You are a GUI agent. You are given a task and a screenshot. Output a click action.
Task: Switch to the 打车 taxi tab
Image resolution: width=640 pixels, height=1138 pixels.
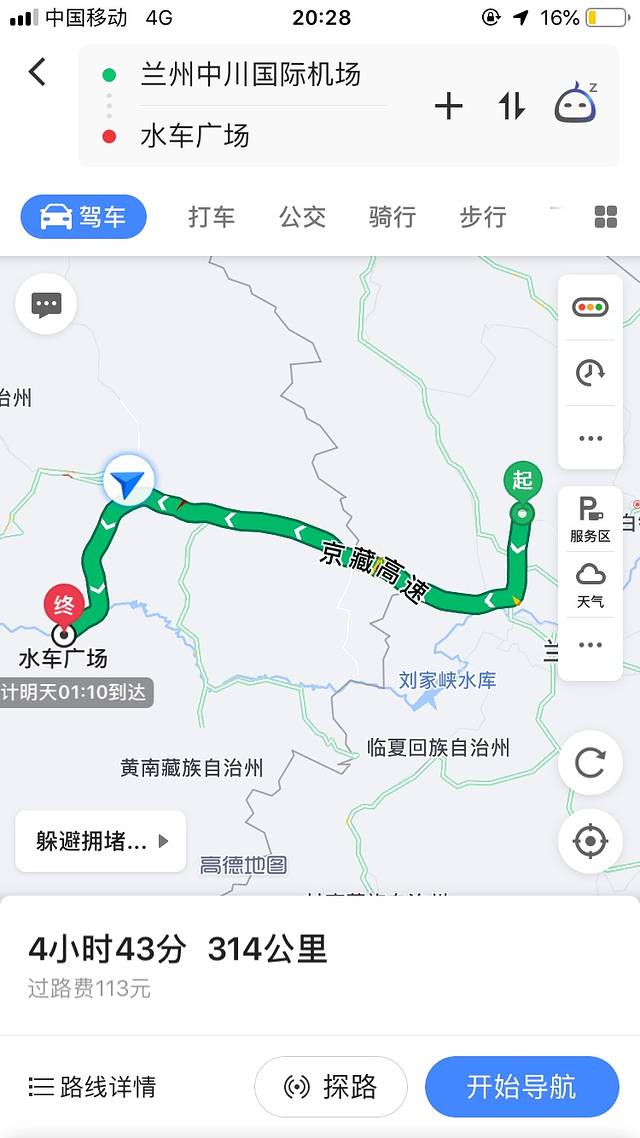click(211, 217)
